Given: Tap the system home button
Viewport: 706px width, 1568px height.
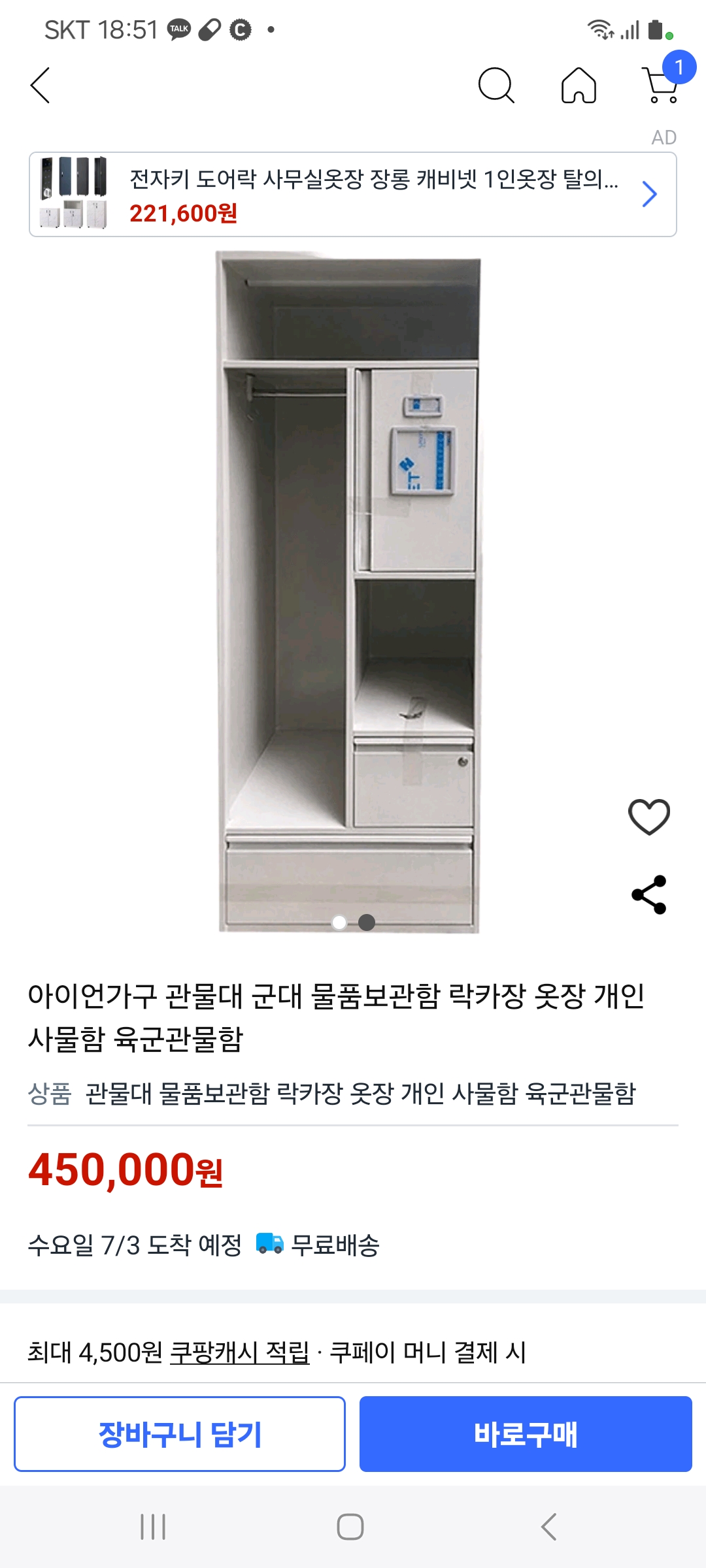Looking at the screenshot, I should pos(350,1527).
